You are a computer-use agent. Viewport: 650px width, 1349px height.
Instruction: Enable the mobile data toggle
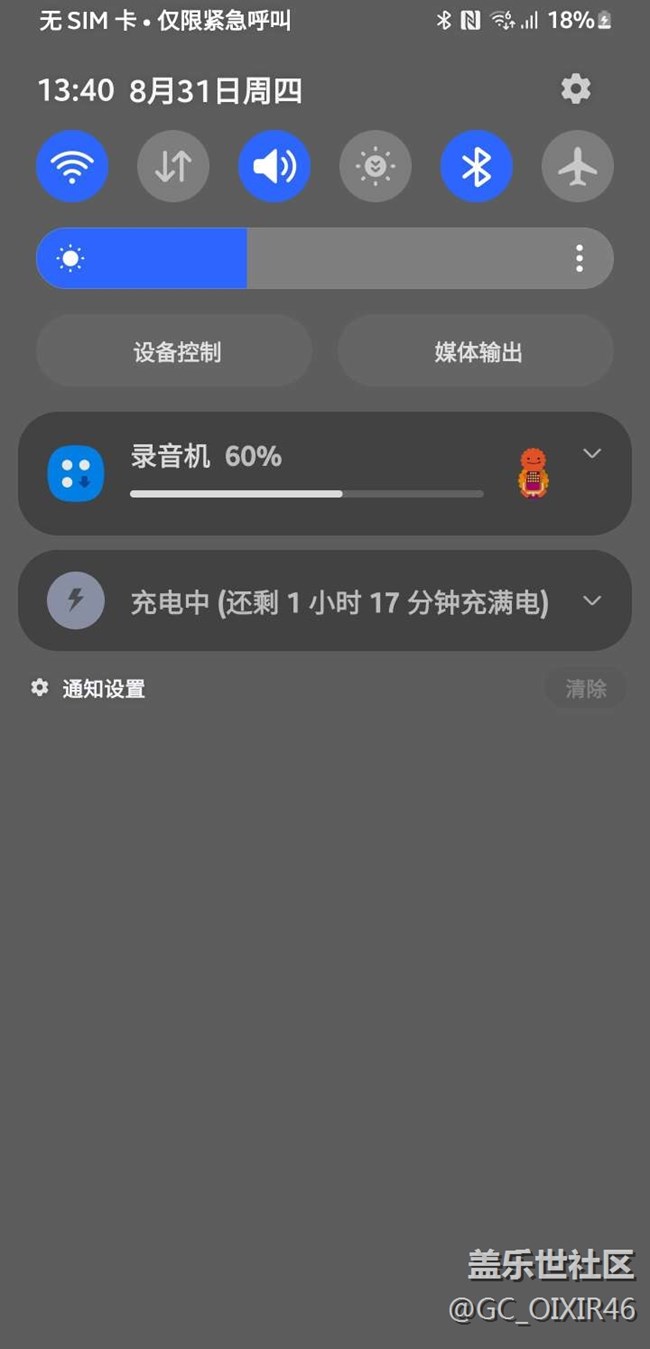173,166
